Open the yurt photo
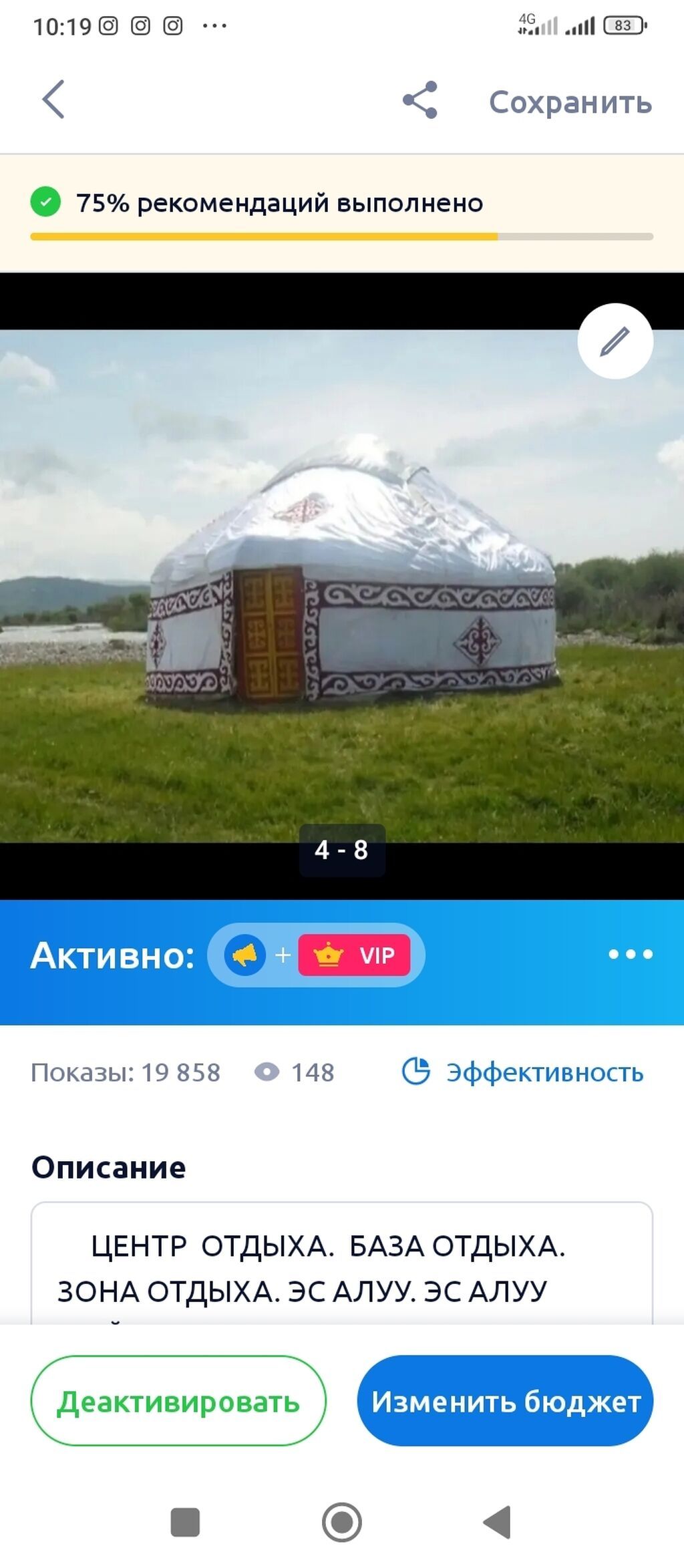Screen dimensions: 684x1568 [x=342, y=586]
